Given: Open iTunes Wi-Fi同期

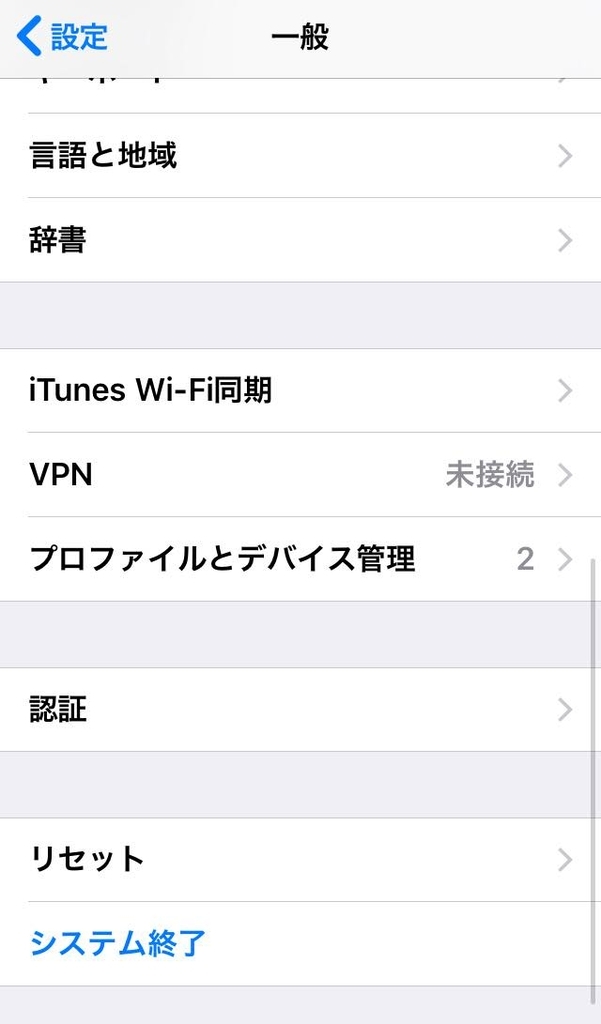Looking at the screenshot, I should tap(300, 391).
